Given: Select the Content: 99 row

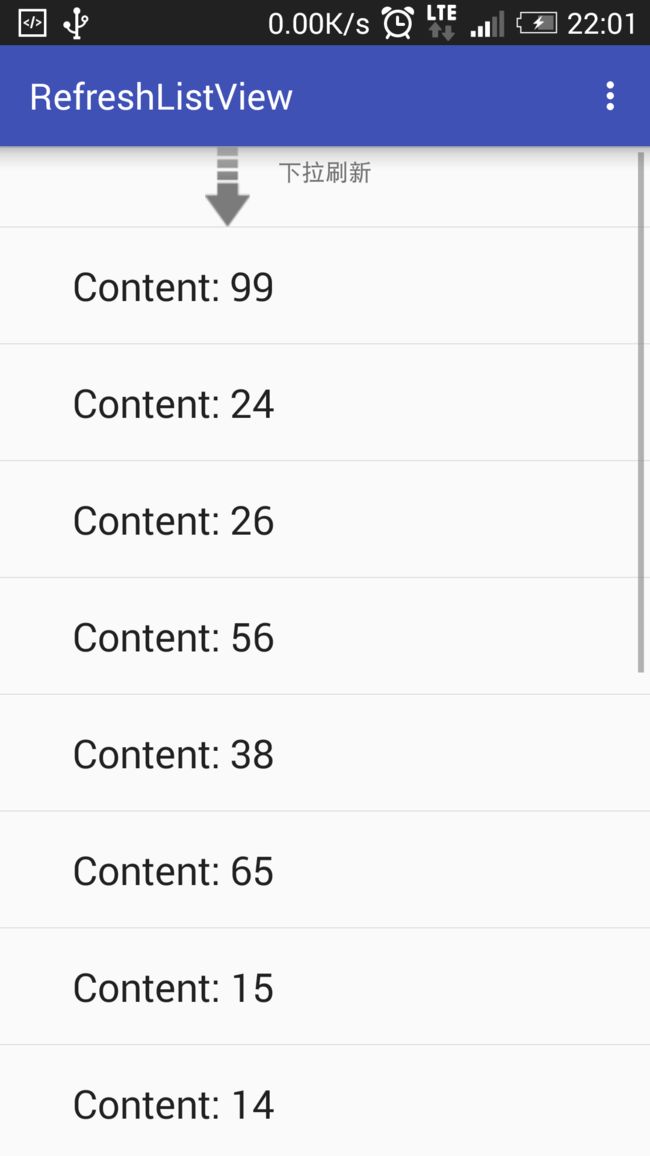Looking at the screenshot, I should click(325, 285).
